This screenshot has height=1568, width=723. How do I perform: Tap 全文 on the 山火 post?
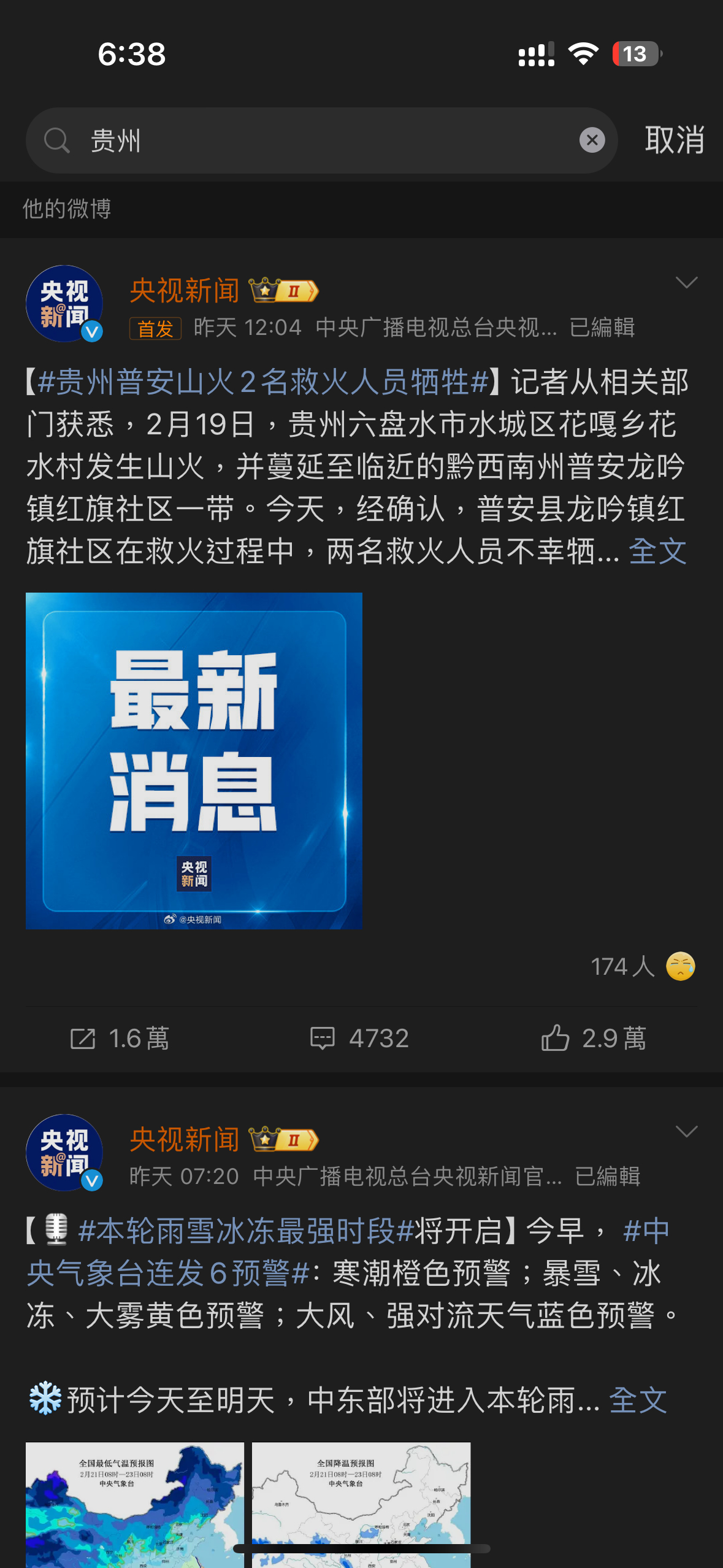point(657,551)
